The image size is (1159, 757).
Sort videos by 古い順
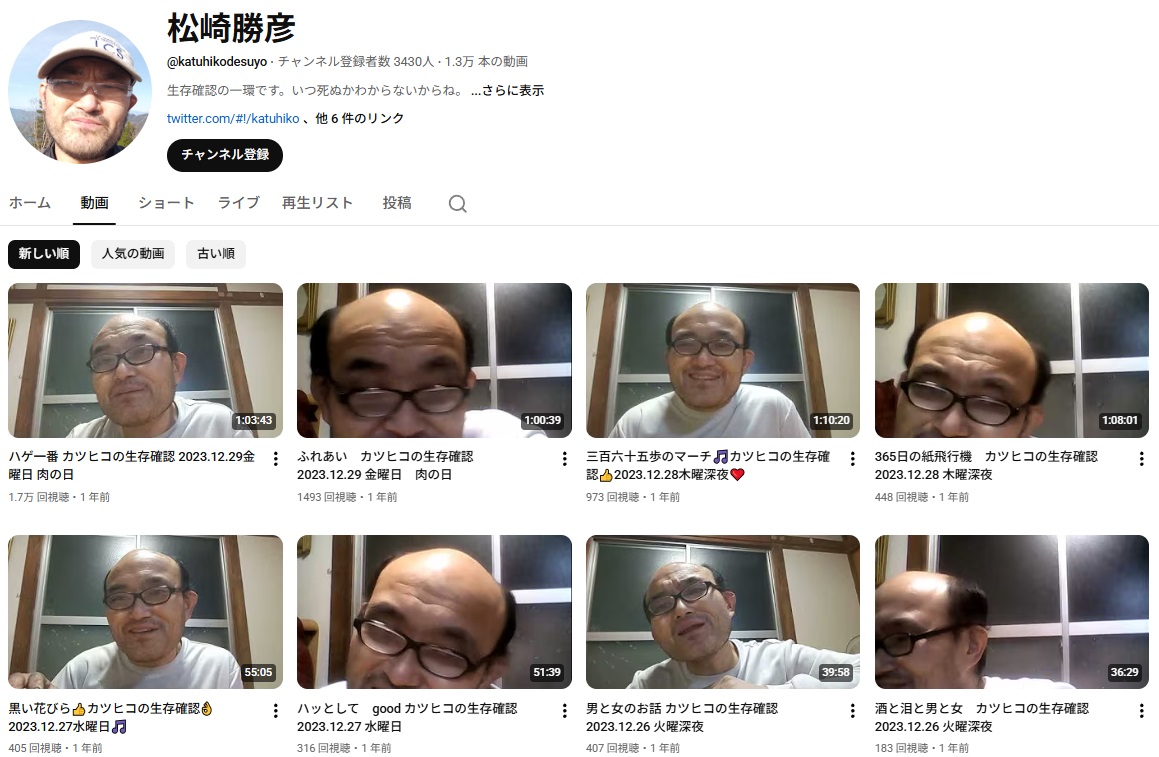(x=216, y=254)
